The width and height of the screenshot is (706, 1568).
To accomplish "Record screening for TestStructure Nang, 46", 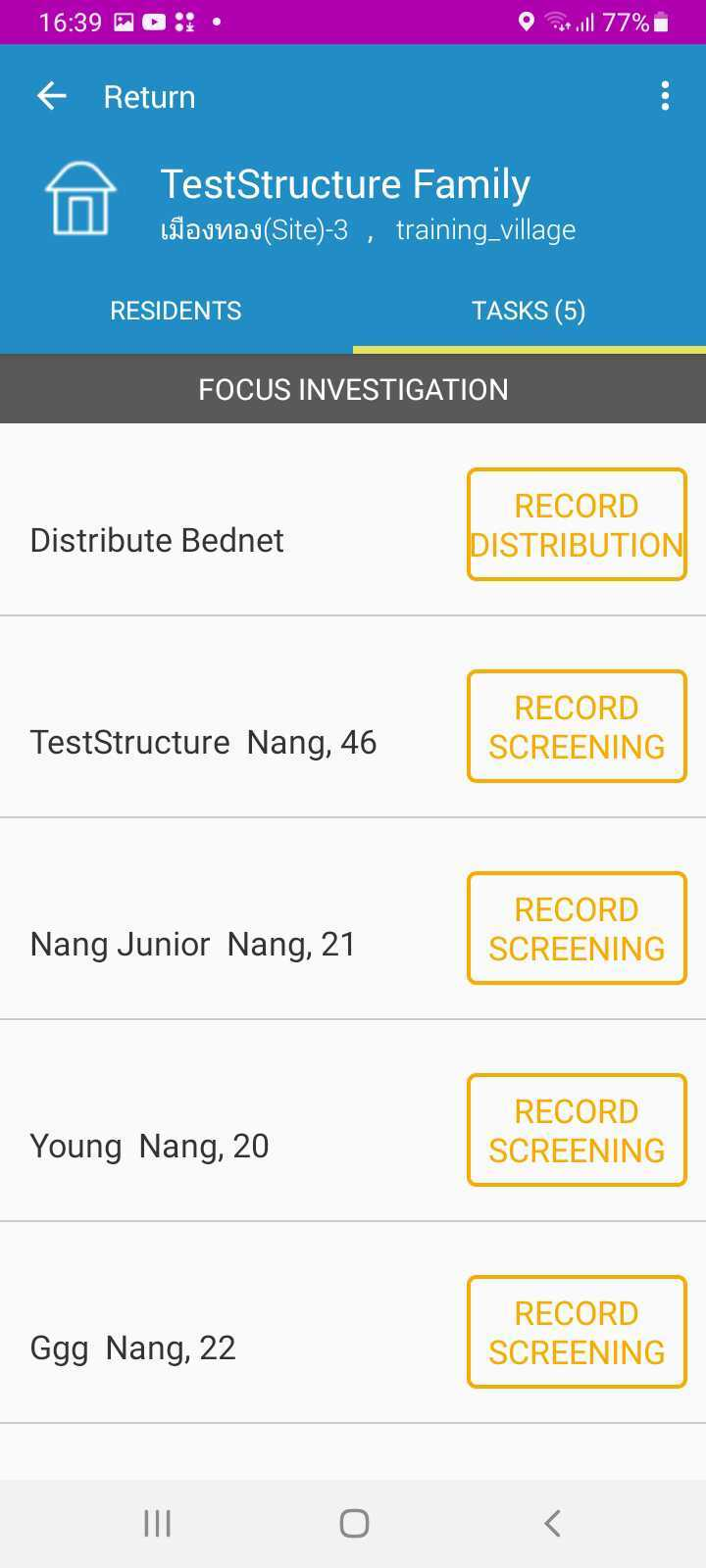I will point(577,727).
